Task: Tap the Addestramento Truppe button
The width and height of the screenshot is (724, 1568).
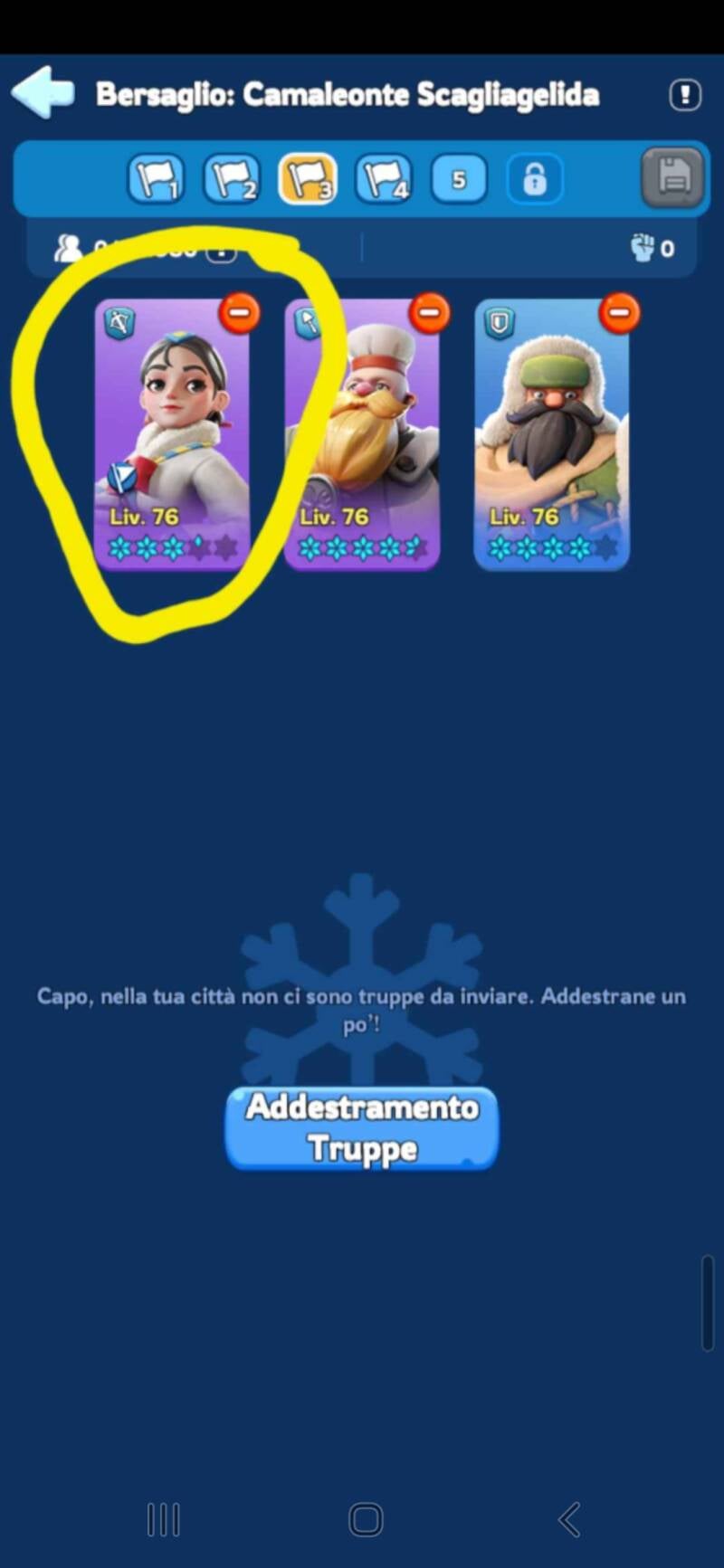Action: [x=362, y=1128]
